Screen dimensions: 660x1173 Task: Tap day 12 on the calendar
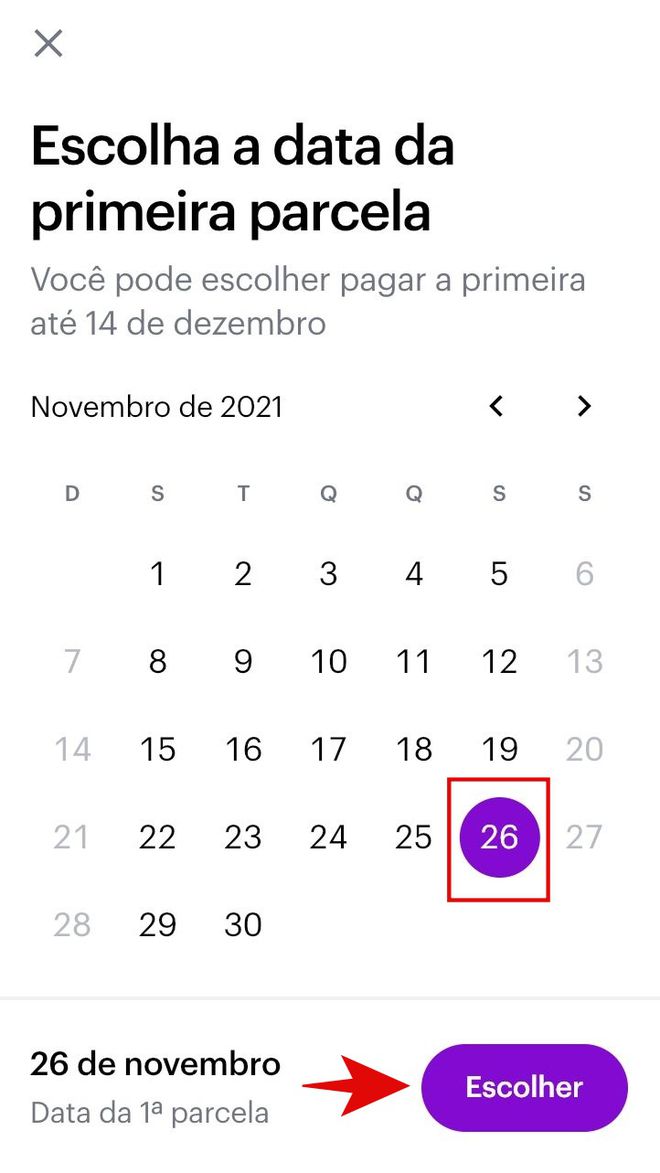499,661
